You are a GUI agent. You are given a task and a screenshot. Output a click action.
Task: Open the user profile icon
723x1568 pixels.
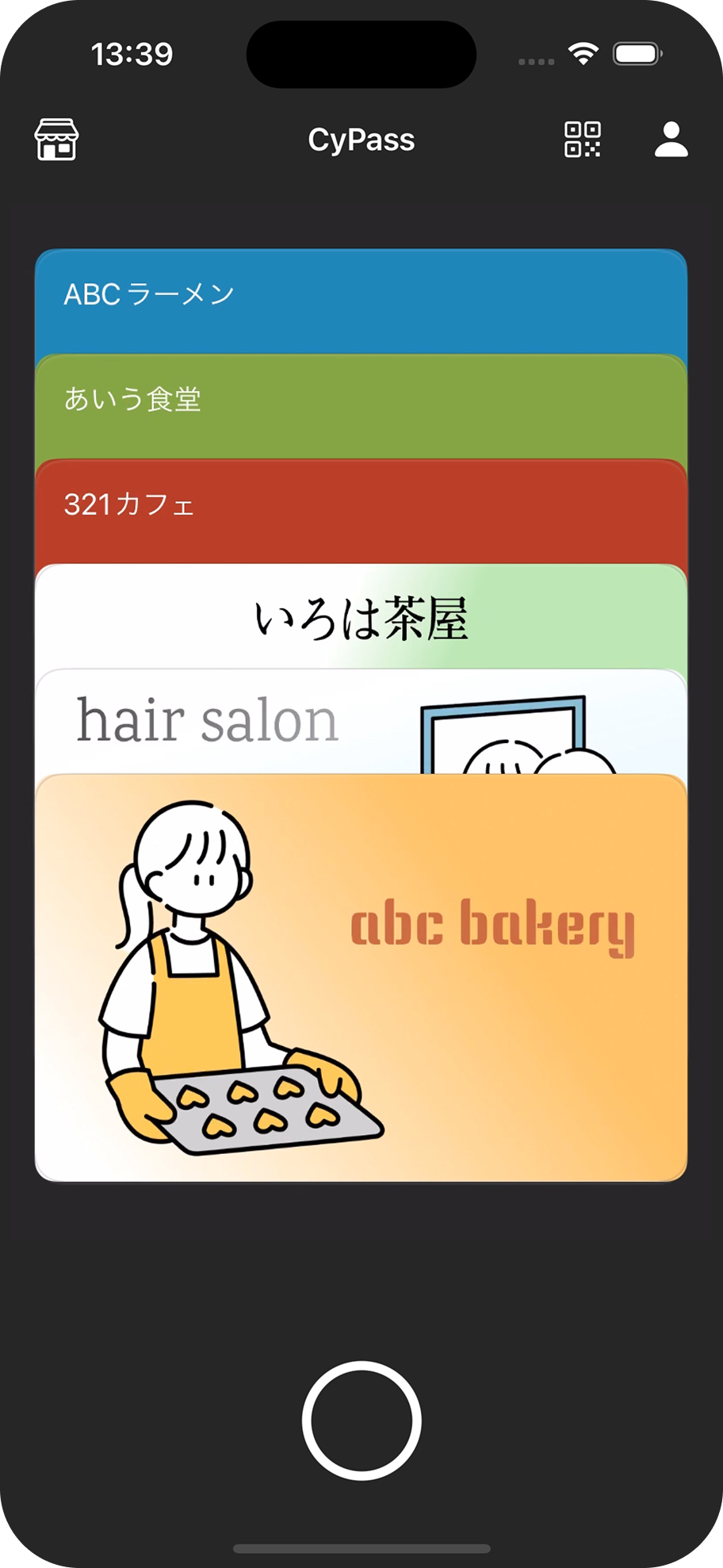click(671, 140)
